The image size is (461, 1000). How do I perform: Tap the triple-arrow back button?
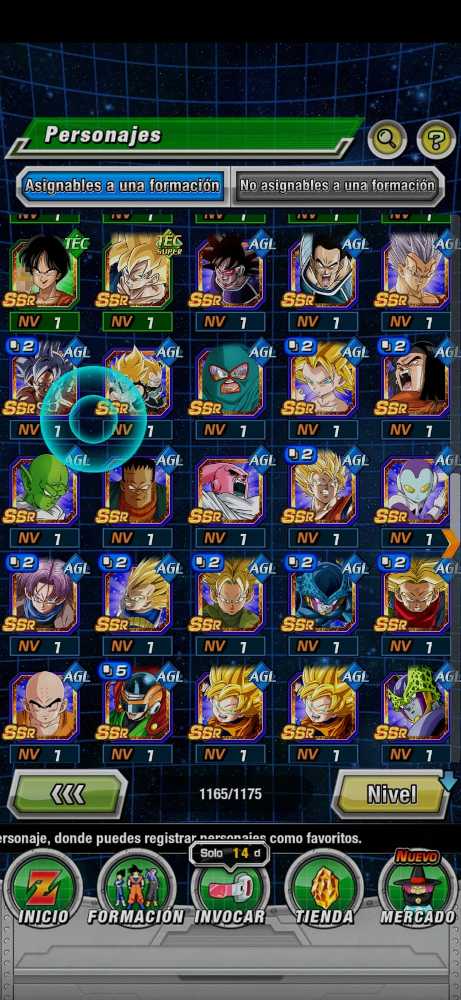[x=68, y=794]
